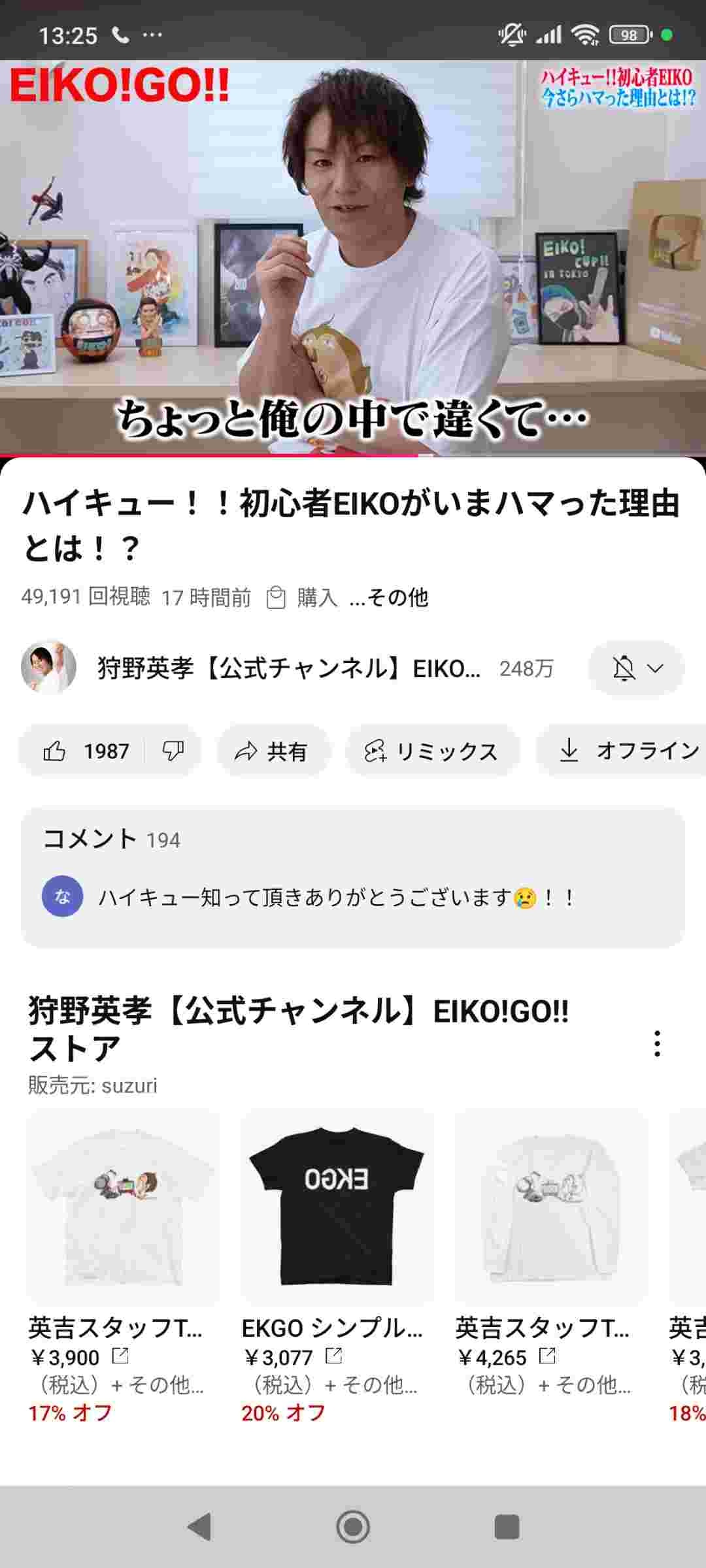The height and width of the screenshot is (1568, 706).
Task: Go to the home screen
Action: (353, 1527)
